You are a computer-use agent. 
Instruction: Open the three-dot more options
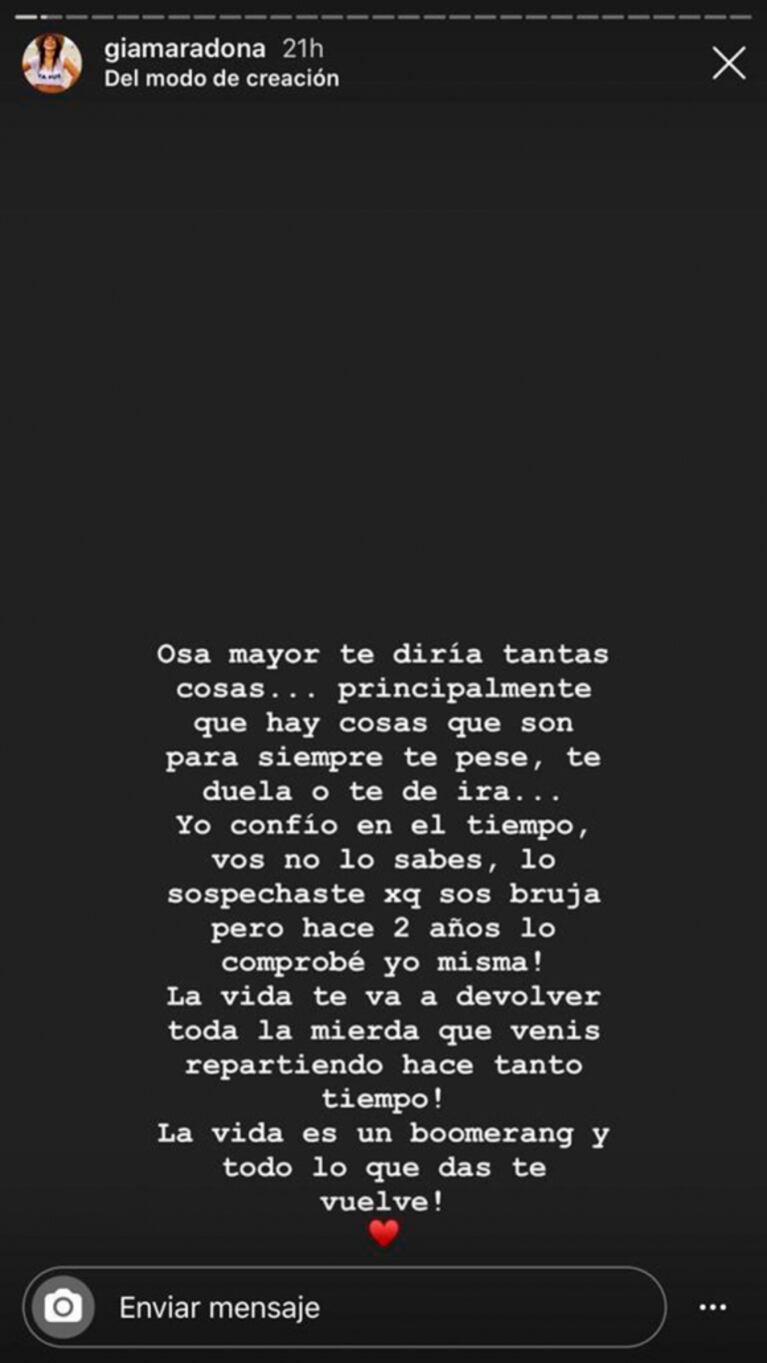click(x=713, y=1307)
